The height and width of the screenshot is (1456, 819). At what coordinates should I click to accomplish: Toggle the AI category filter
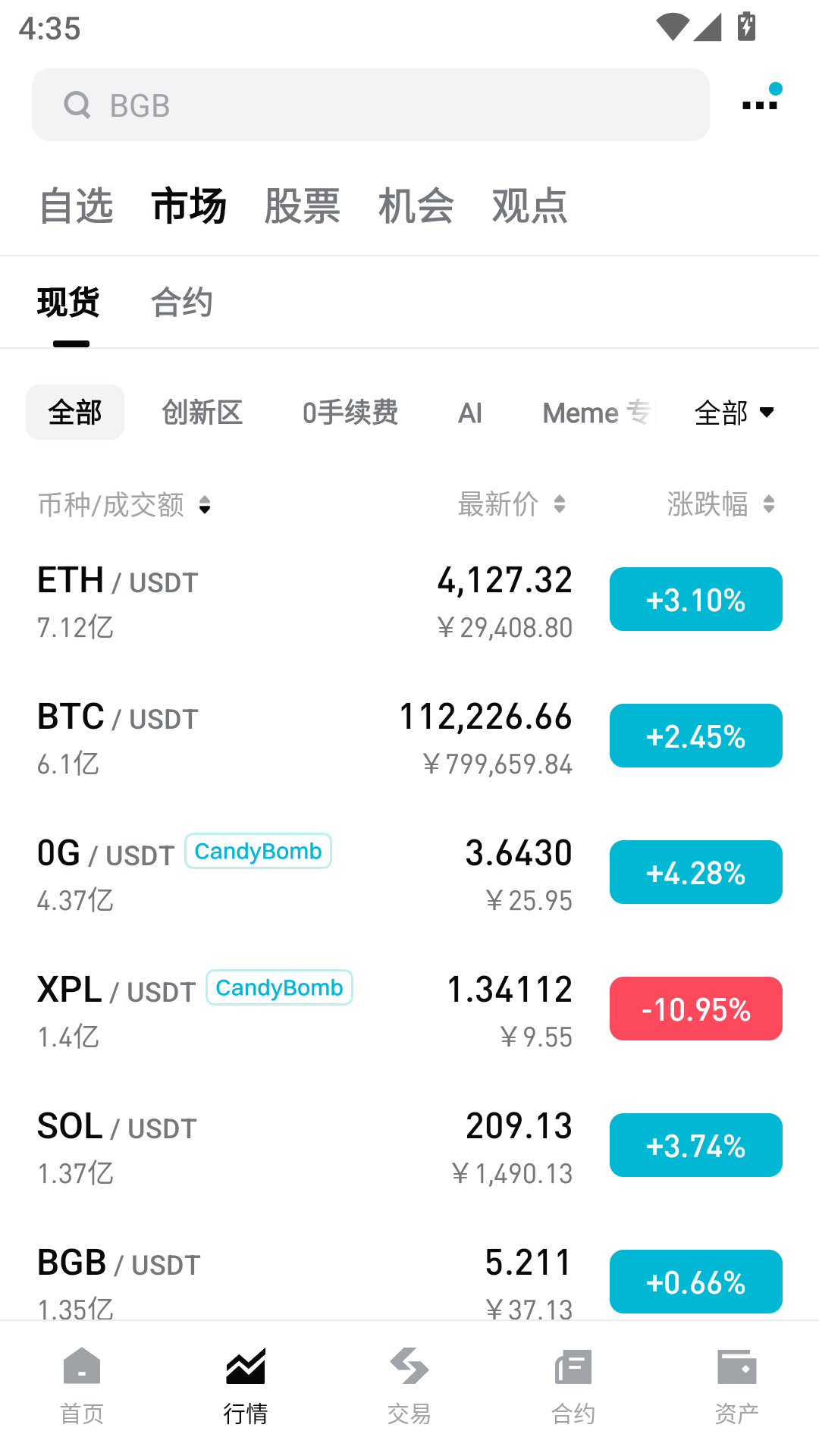pos(470,412)
